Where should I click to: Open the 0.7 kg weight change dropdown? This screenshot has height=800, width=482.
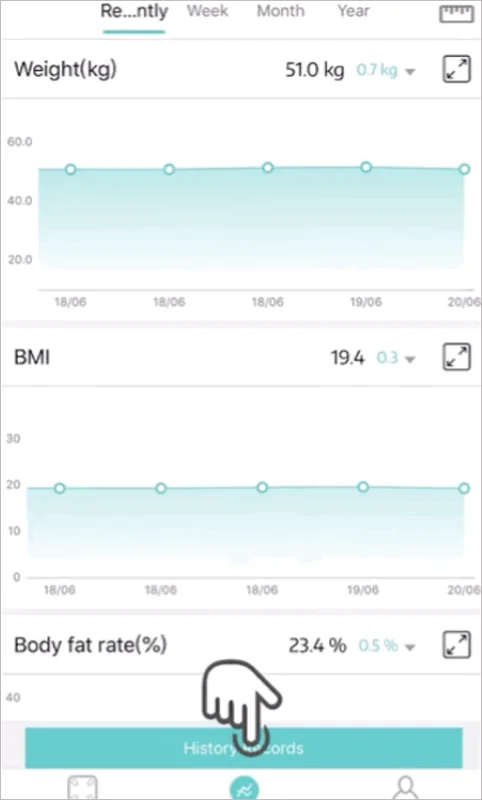tap(386, 70)
